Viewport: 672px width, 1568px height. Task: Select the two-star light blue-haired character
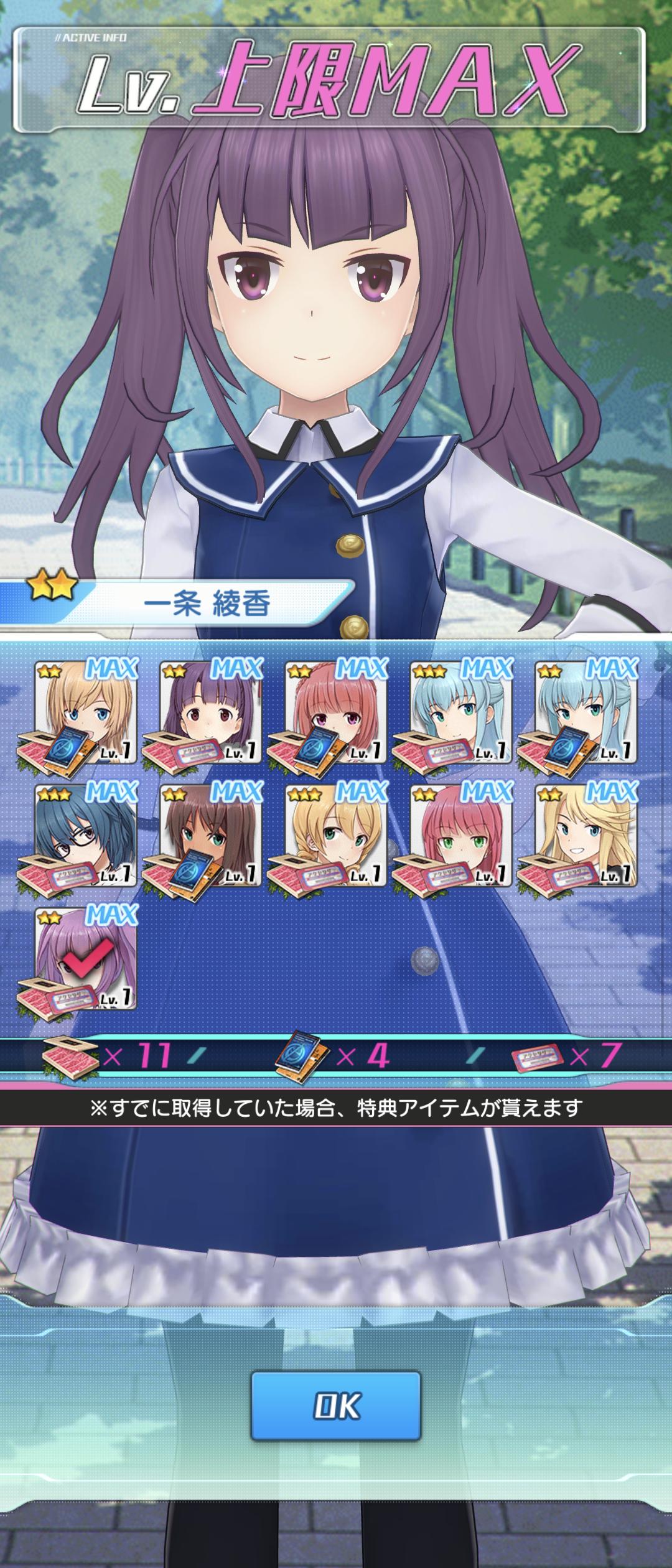point(586,711)
